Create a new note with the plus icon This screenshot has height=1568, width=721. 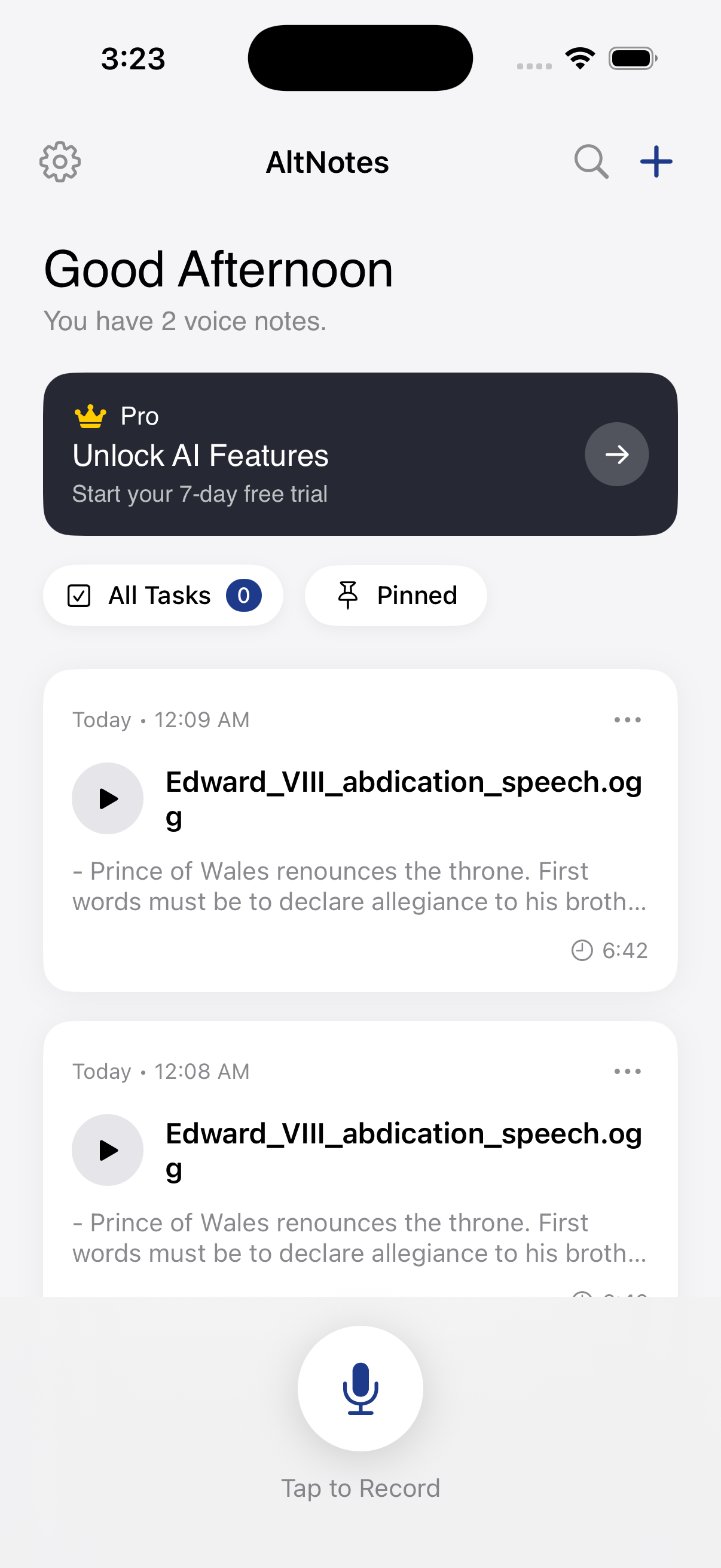coord(656,161)
